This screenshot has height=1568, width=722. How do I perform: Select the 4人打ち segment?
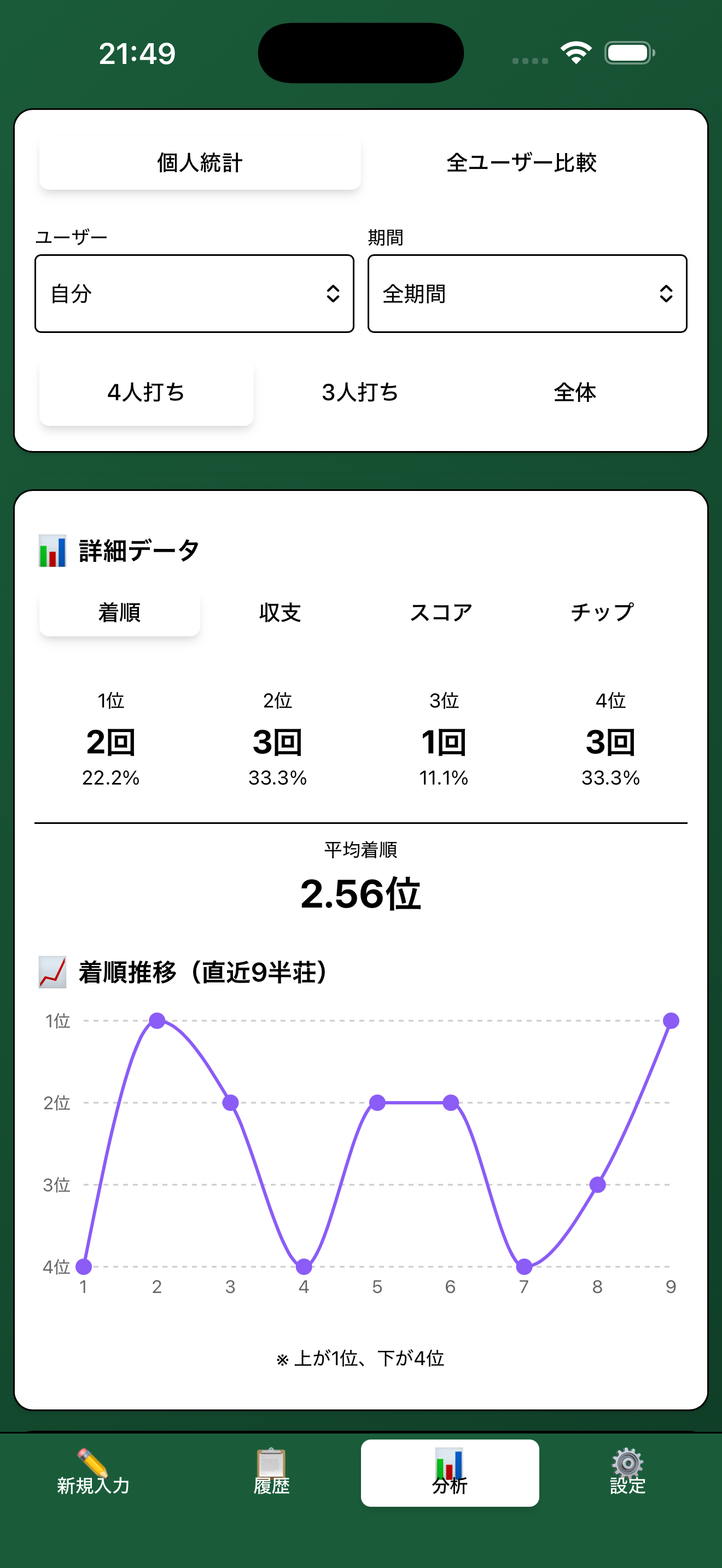146,393
